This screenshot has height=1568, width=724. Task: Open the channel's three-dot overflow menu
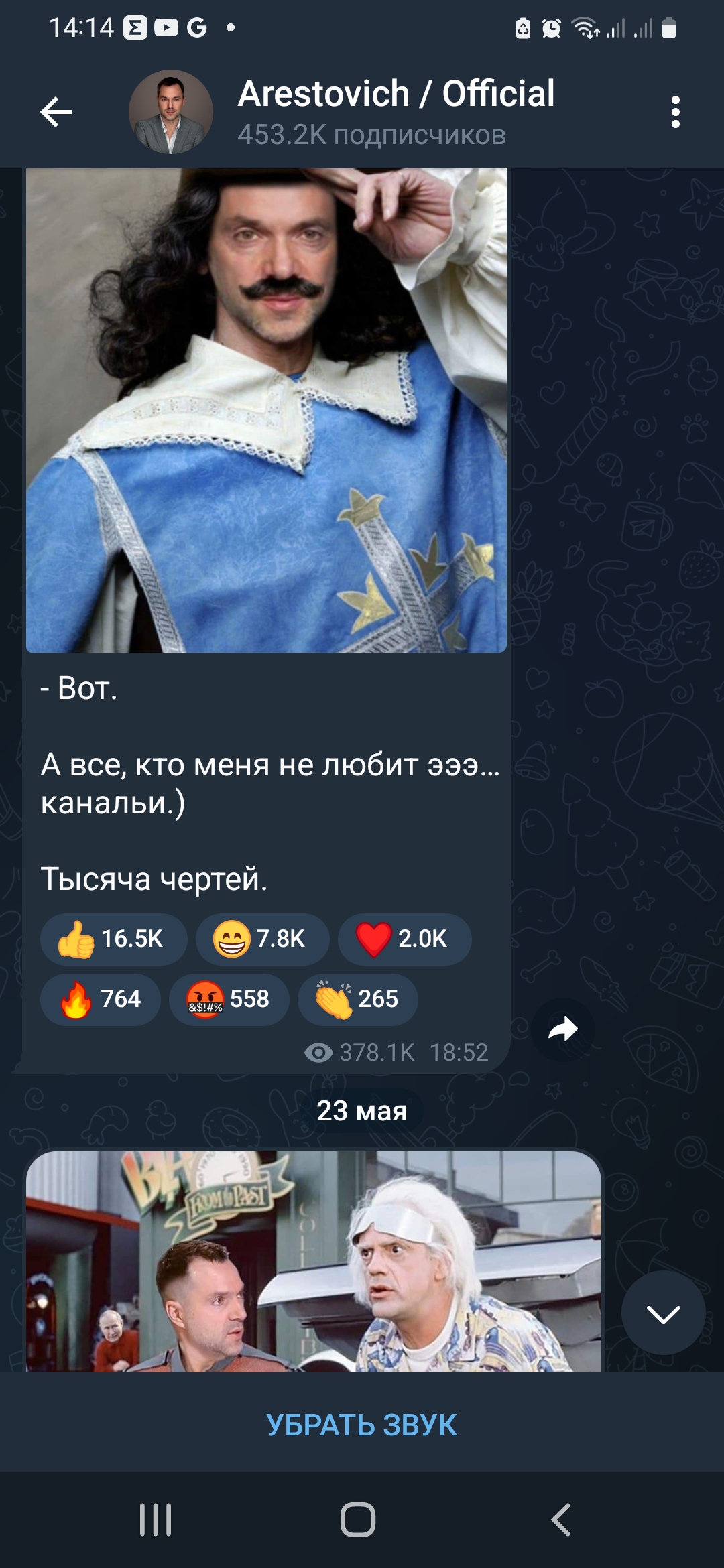coord(675,112)
